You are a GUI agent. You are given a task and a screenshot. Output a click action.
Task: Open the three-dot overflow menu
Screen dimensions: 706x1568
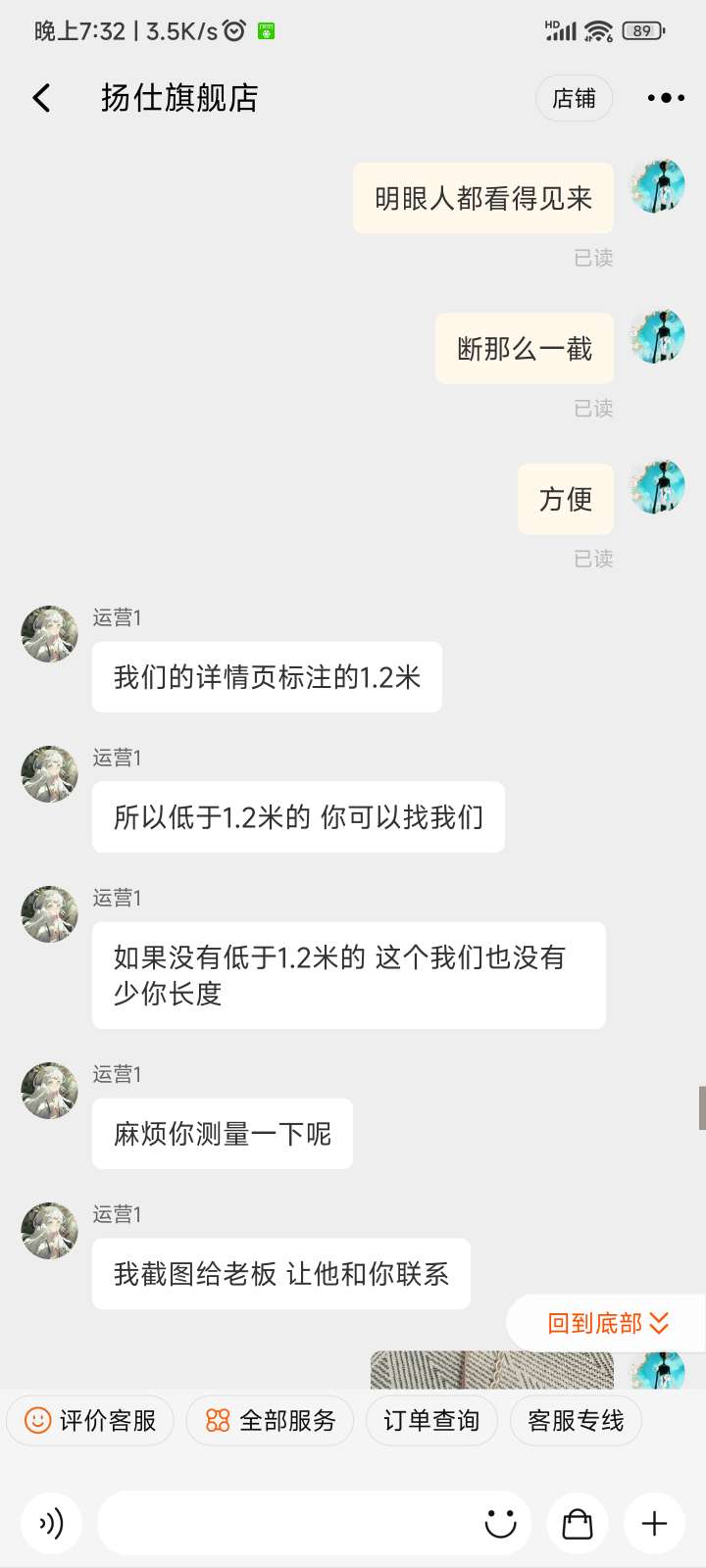click(666, 98)
